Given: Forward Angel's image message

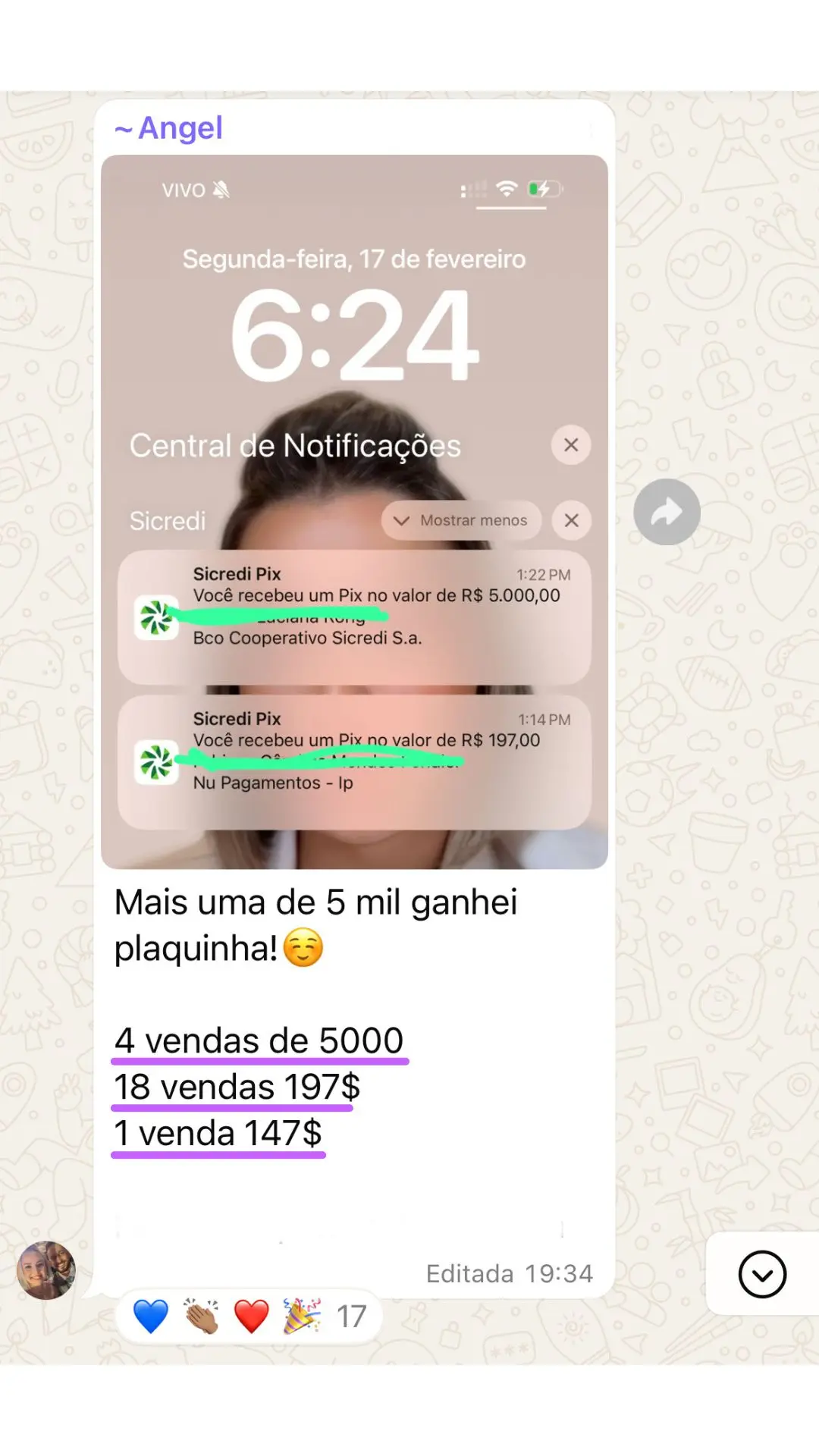Looking at the screenshot, I should 667,512.
